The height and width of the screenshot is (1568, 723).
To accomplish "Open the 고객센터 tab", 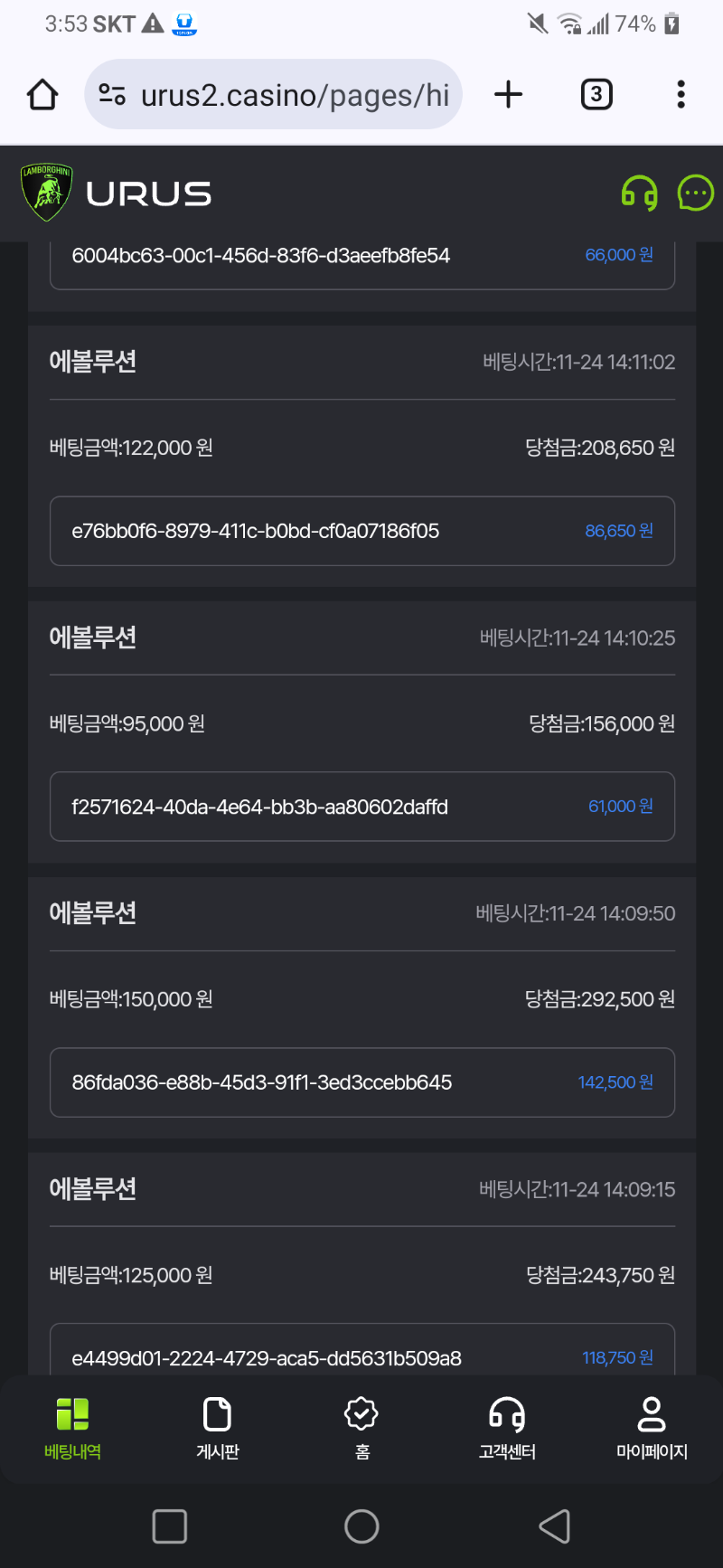I will click(507, 1428).
